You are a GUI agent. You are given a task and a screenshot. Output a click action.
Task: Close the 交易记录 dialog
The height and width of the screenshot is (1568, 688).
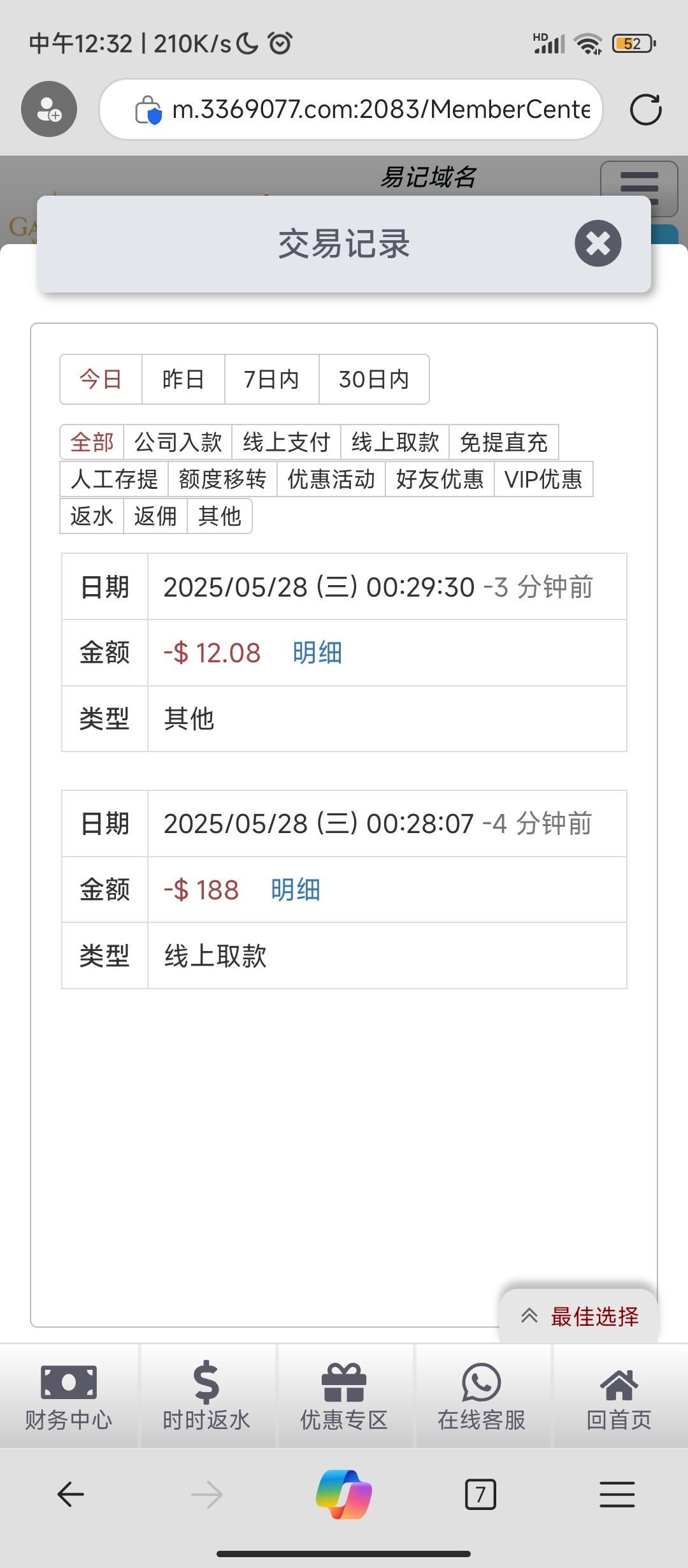(x=598, y=243)
